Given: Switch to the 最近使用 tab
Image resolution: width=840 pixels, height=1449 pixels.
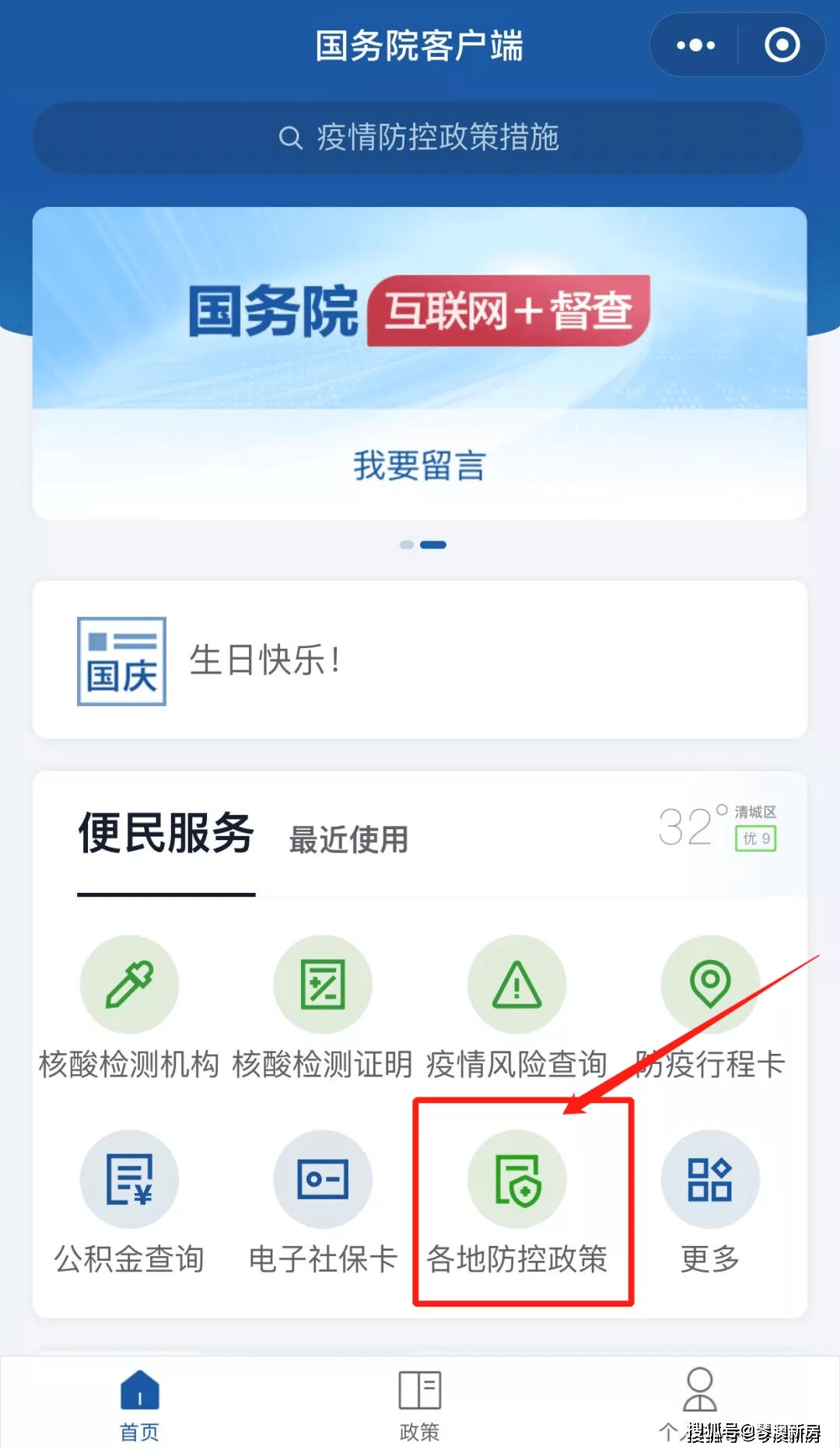Looking at the screenshot, I should click(x=348, y=839).
